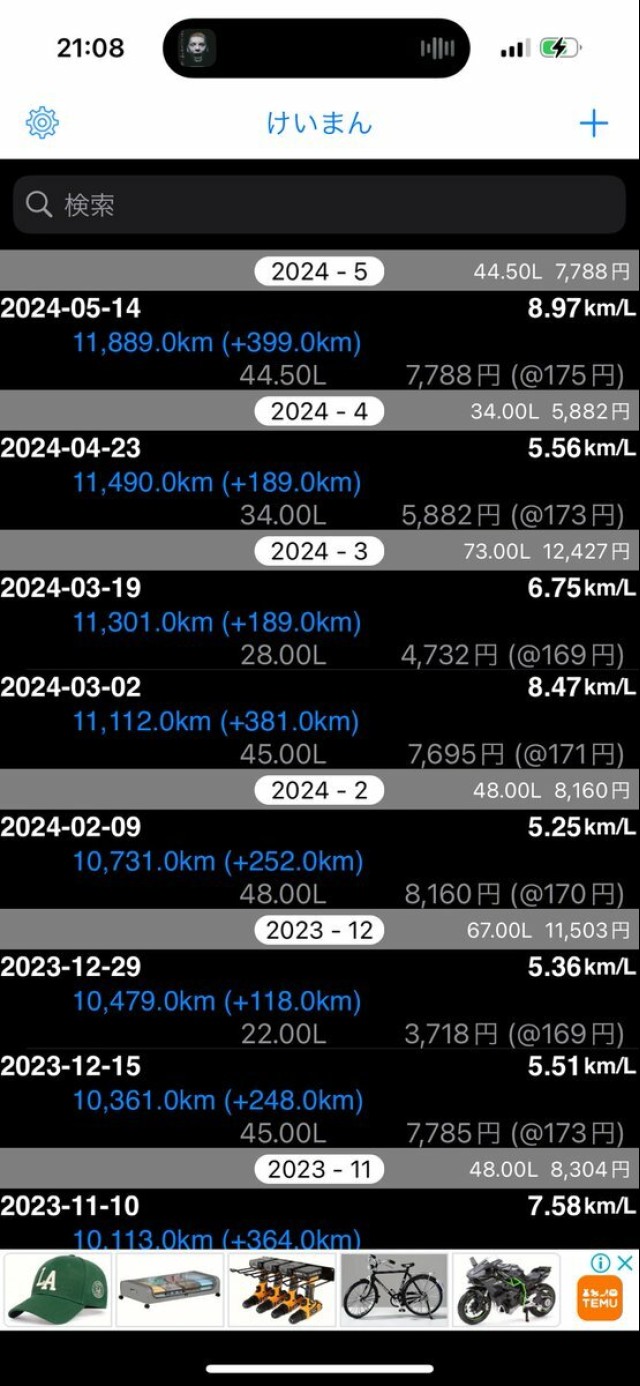The width and height of the screenshot is (640, 1386).
Task: Open the settings gear icon
Action: pos(42,123)
